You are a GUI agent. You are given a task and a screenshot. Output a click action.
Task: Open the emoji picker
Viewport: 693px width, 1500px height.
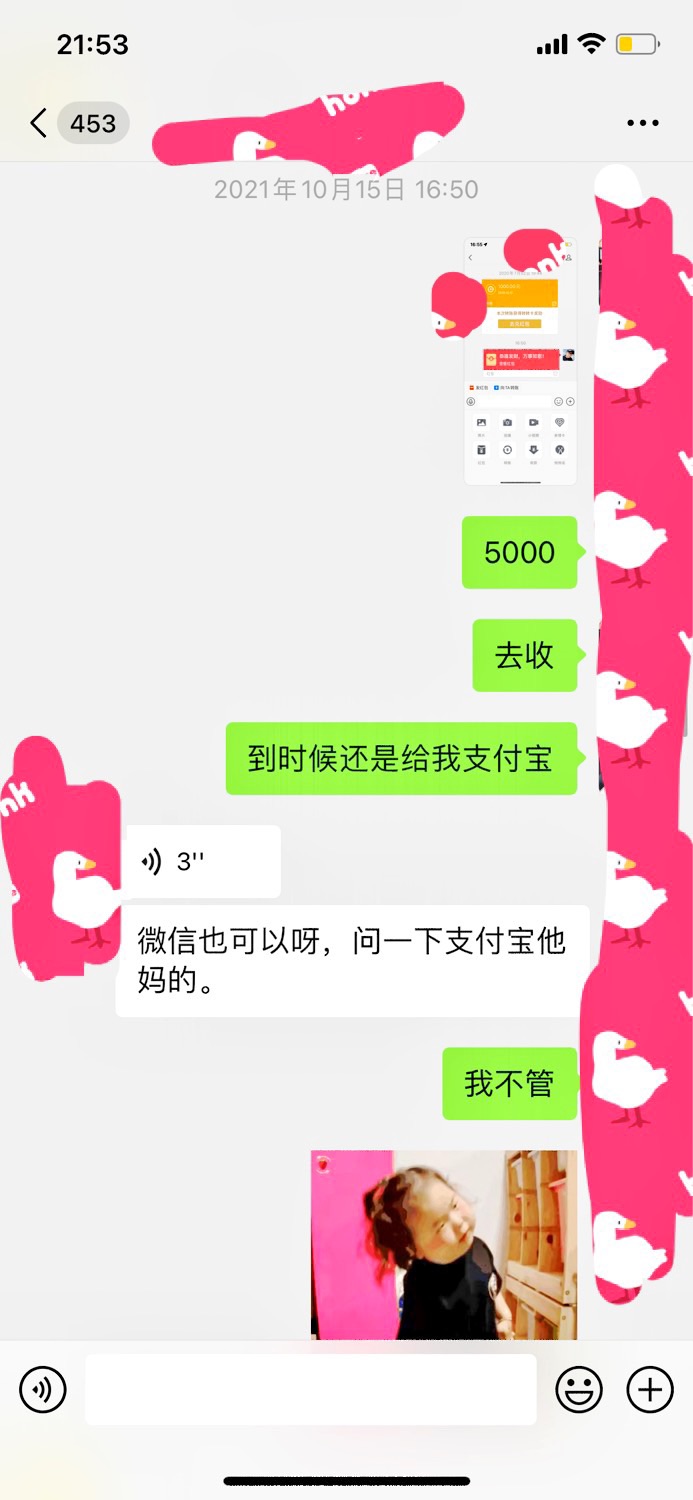point(579,1389)
